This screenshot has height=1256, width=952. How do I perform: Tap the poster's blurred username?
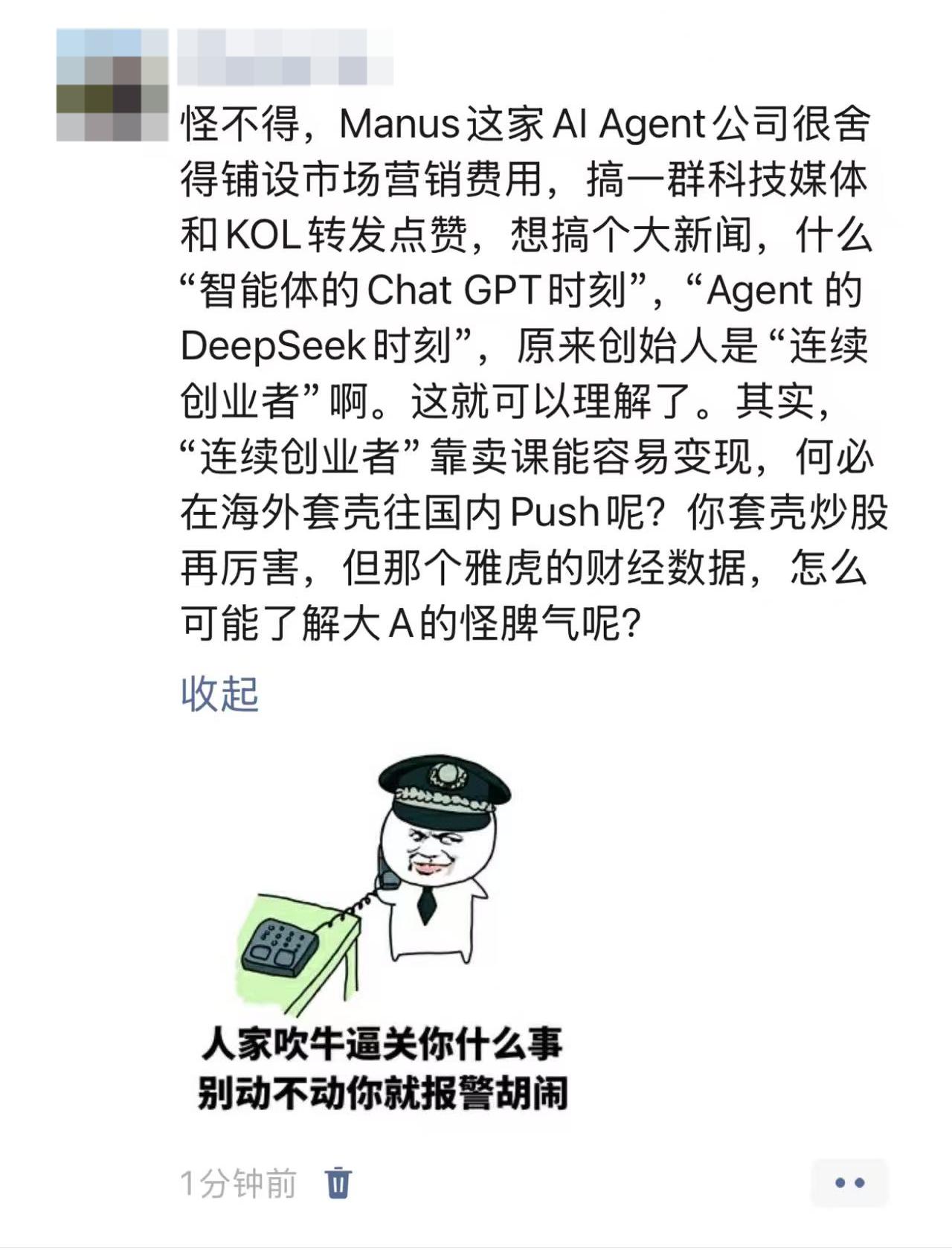[285, 57]
